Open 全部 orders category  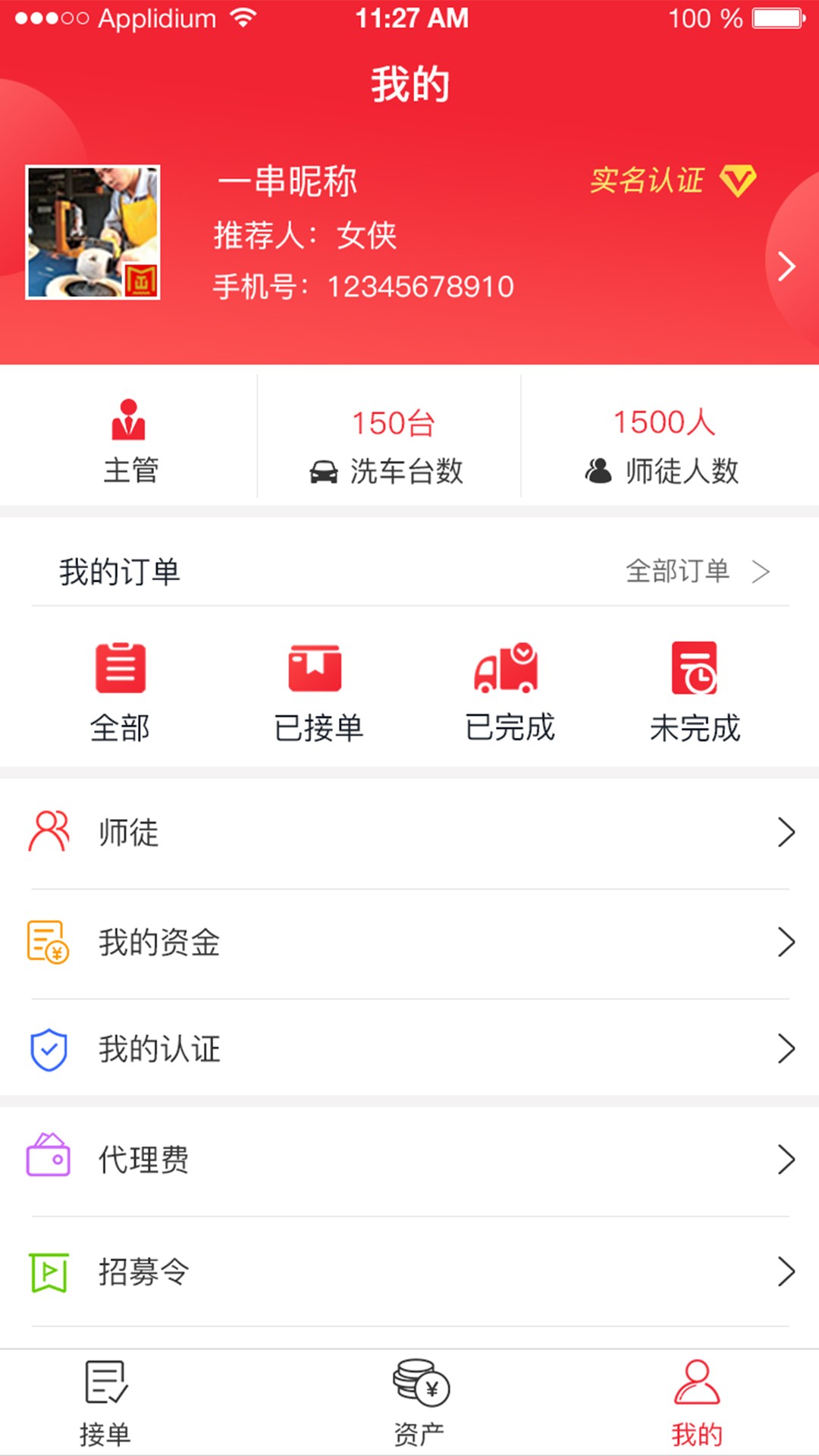120,692
